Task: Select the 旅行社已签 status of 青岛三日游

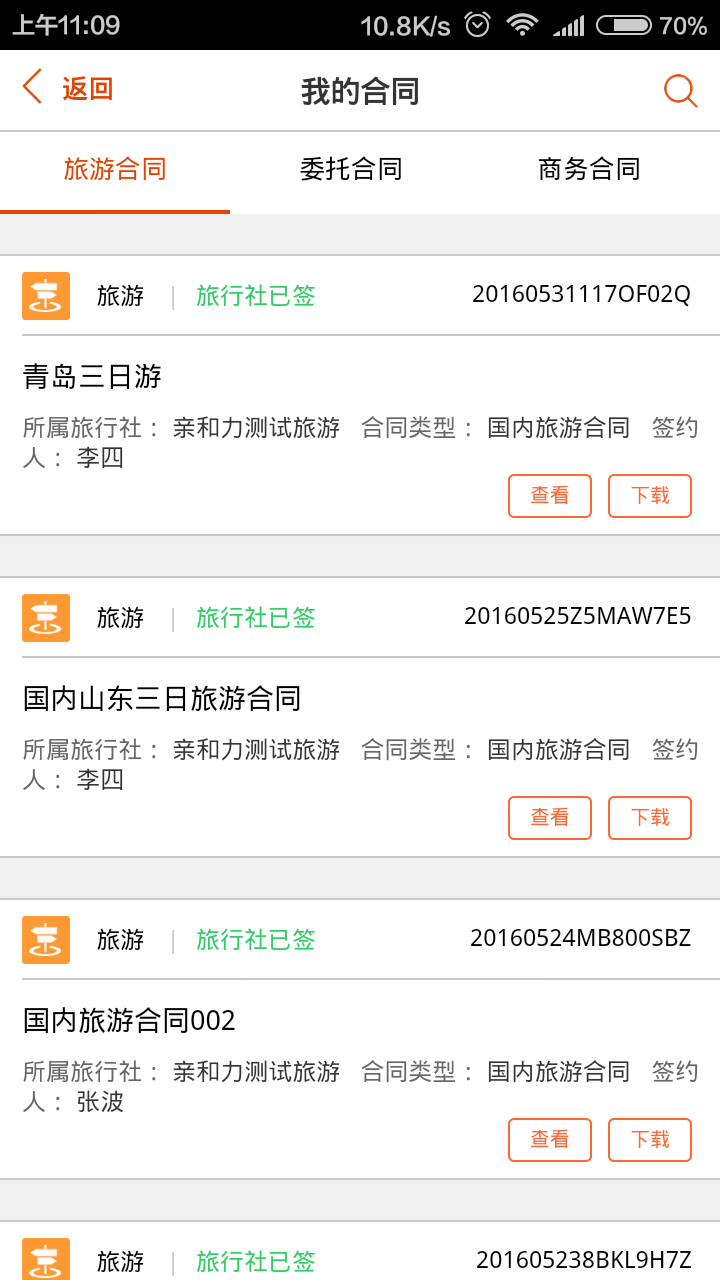Action: 254,296
